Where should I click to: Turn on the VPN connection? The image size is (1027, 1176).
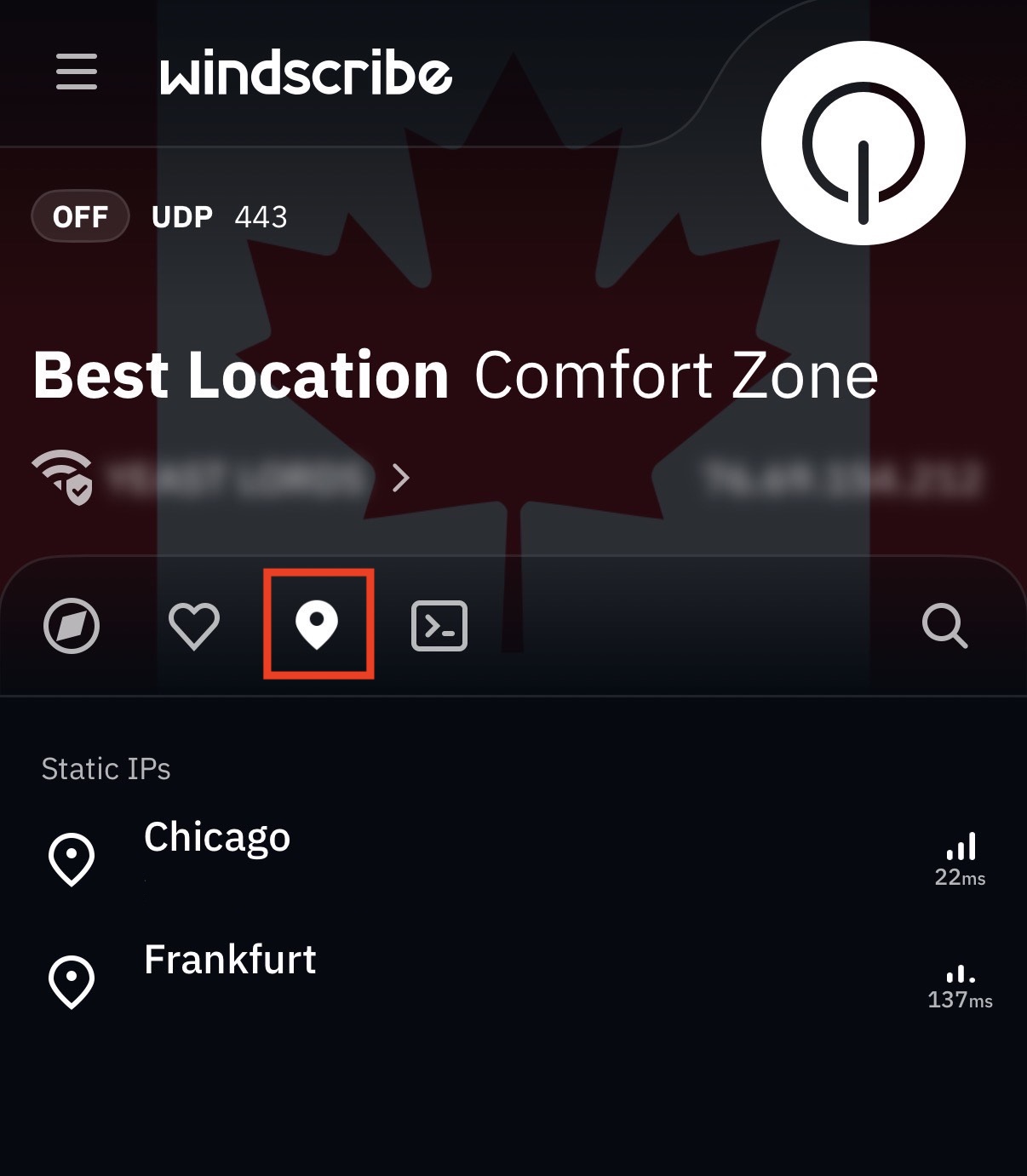(x=863, y=143)
